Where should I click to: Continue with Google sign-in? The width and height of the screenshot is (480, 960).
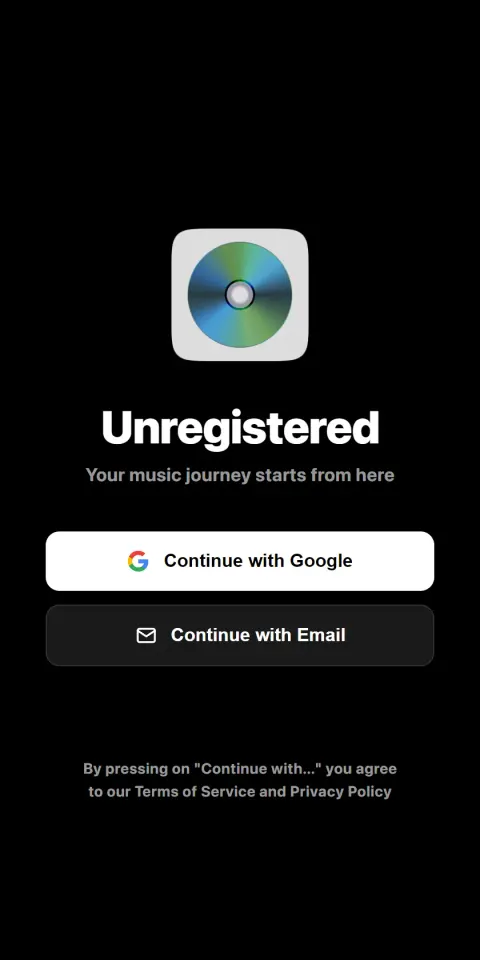point(240,561)
